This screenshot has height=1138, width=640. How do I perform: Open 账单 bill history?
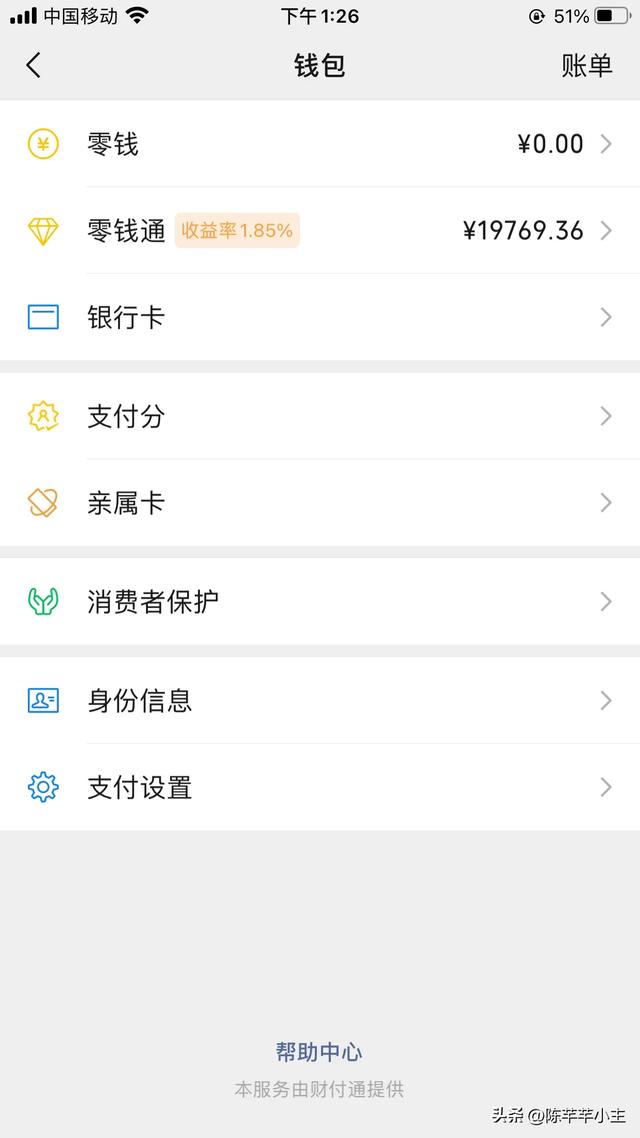pos(586,66)
